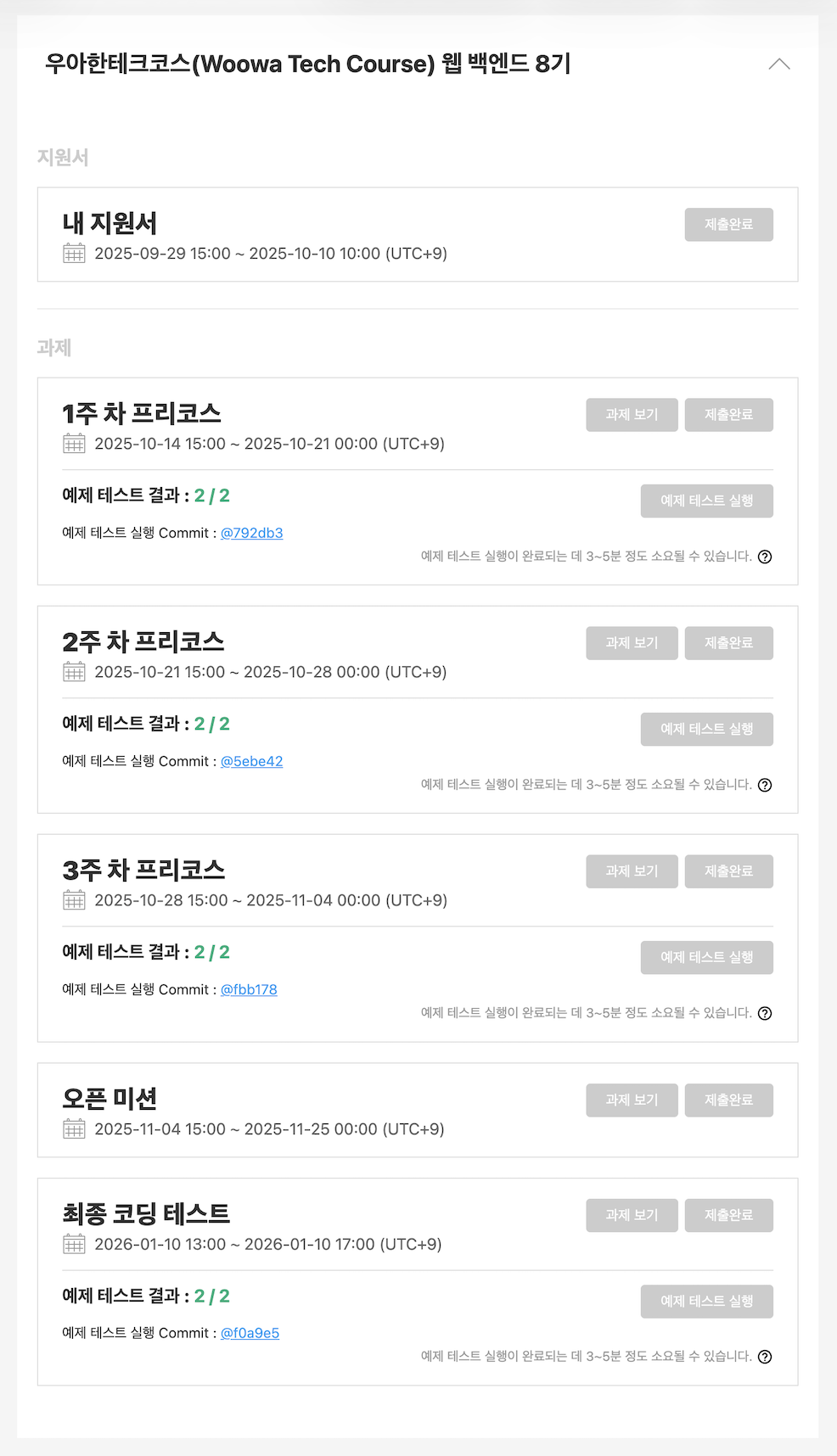
Task: Show help icon under 1주 차 프리코스
Action: [x=765, y=557]
